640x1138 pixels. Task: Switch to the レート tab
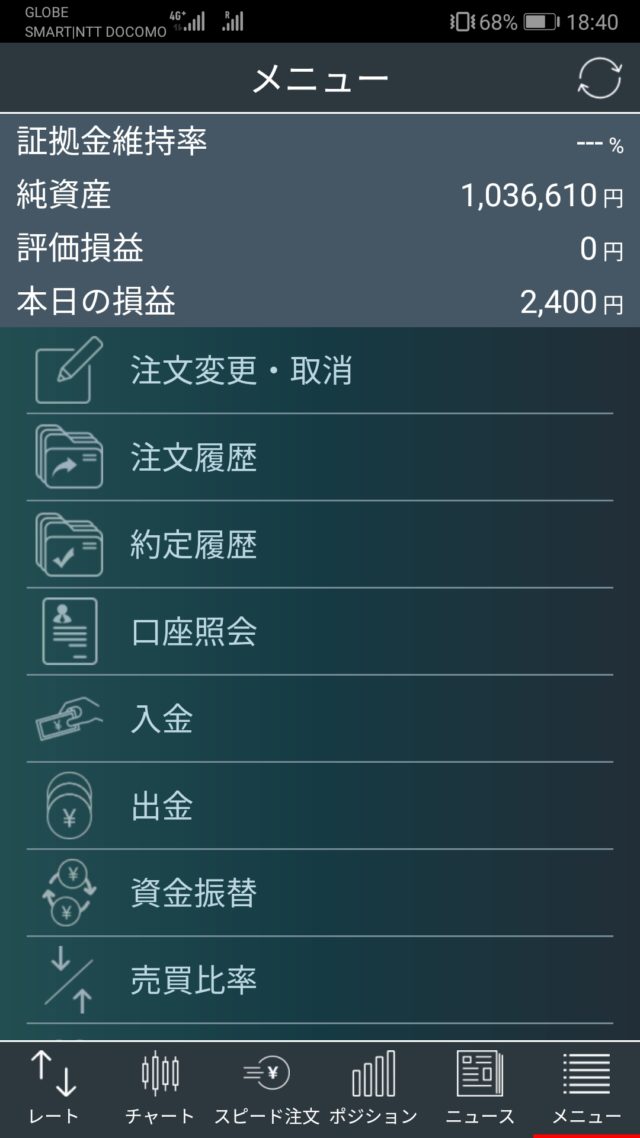click(x=53, y=1089)
